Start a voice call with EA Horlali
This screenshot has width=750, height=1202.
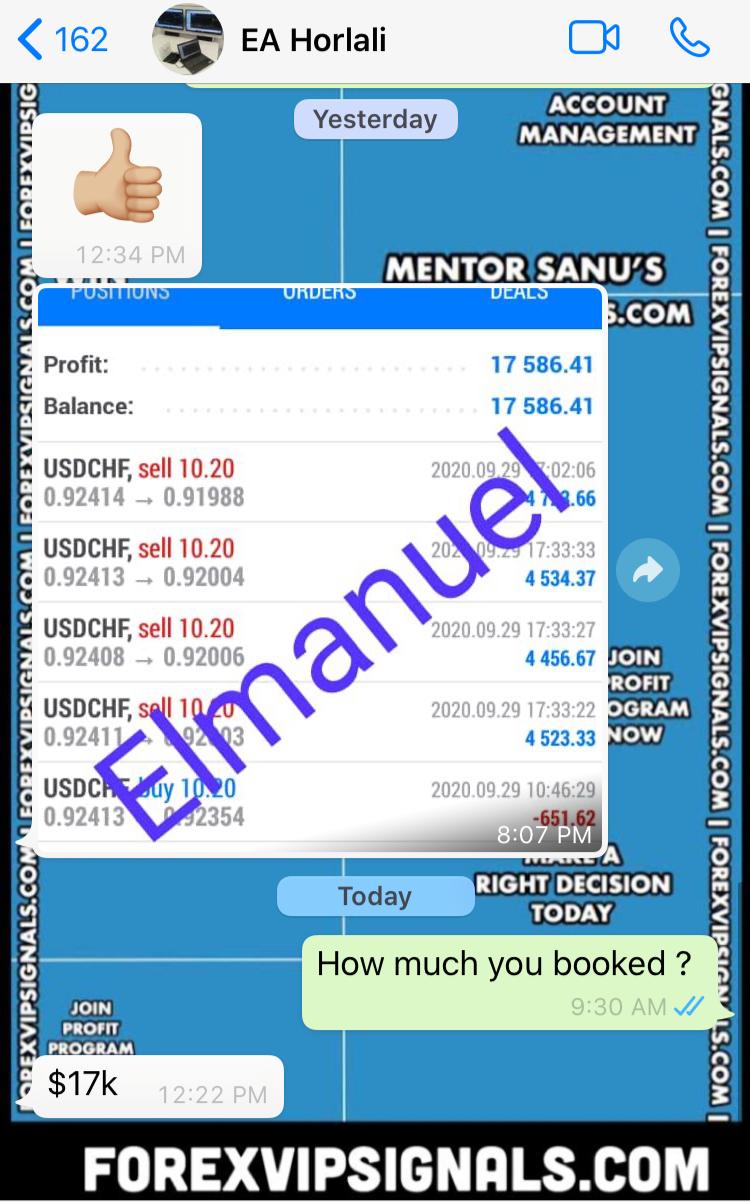[689, 39]
